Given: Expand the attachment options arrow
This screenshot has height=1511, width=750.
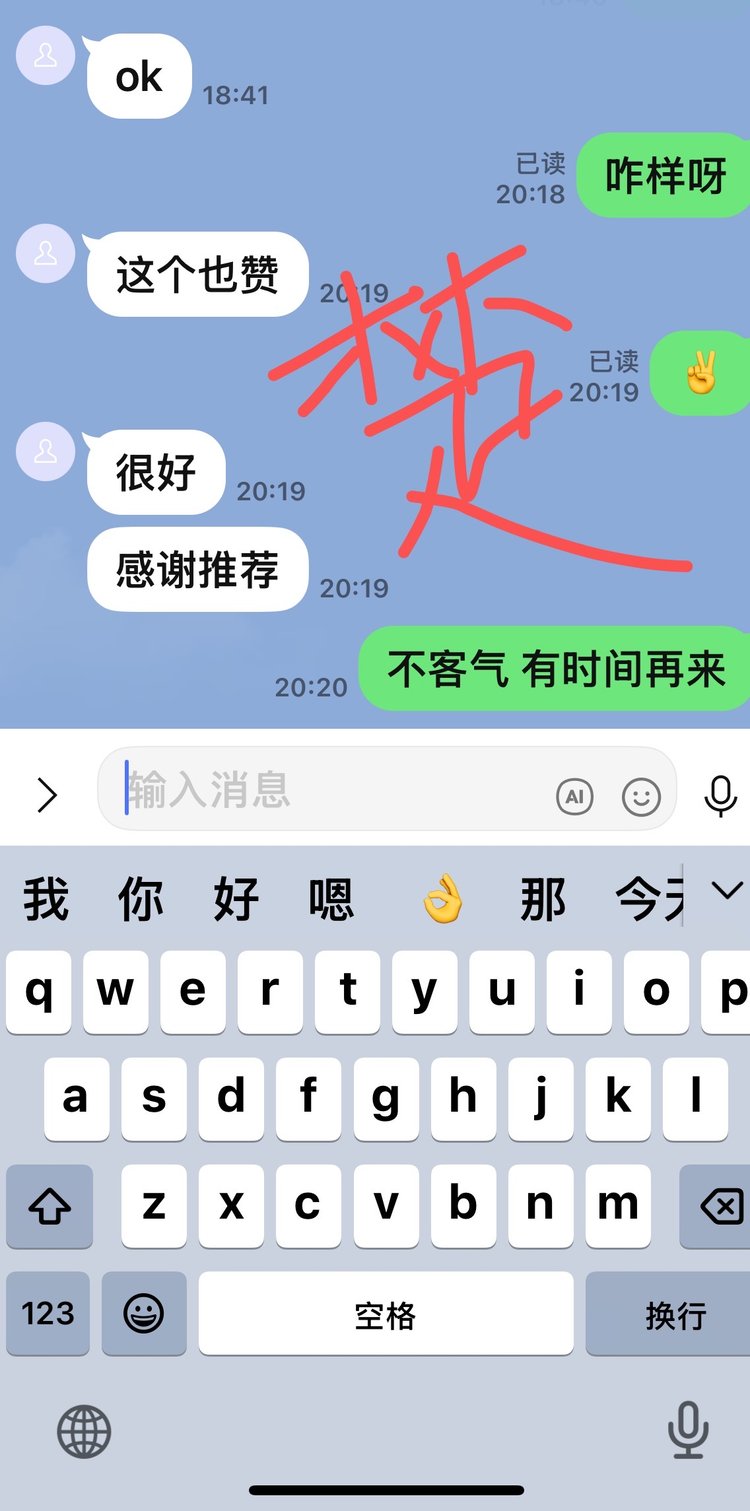Looking at the screenshot, I should click(46, 796).
